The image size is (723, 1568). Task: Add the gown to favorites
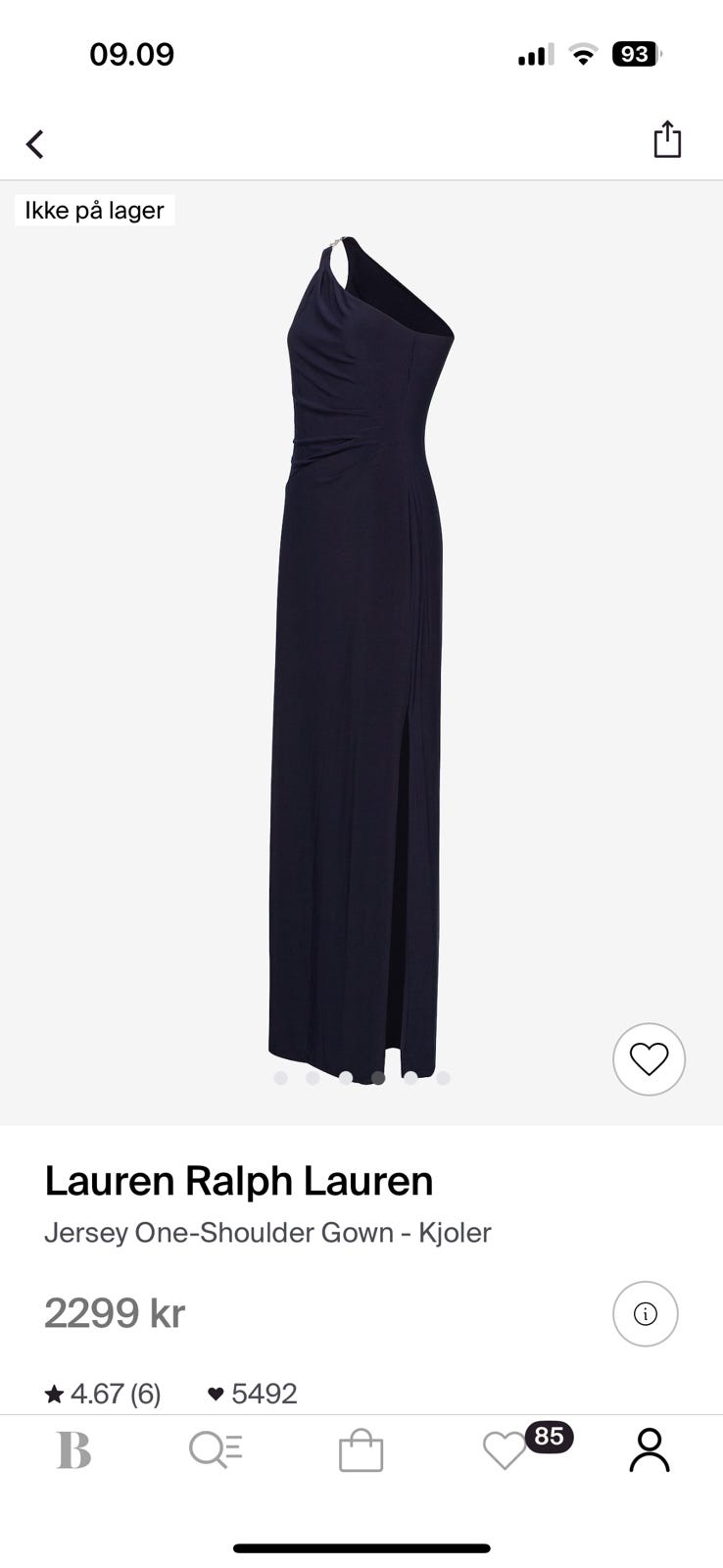point(649,1058)
